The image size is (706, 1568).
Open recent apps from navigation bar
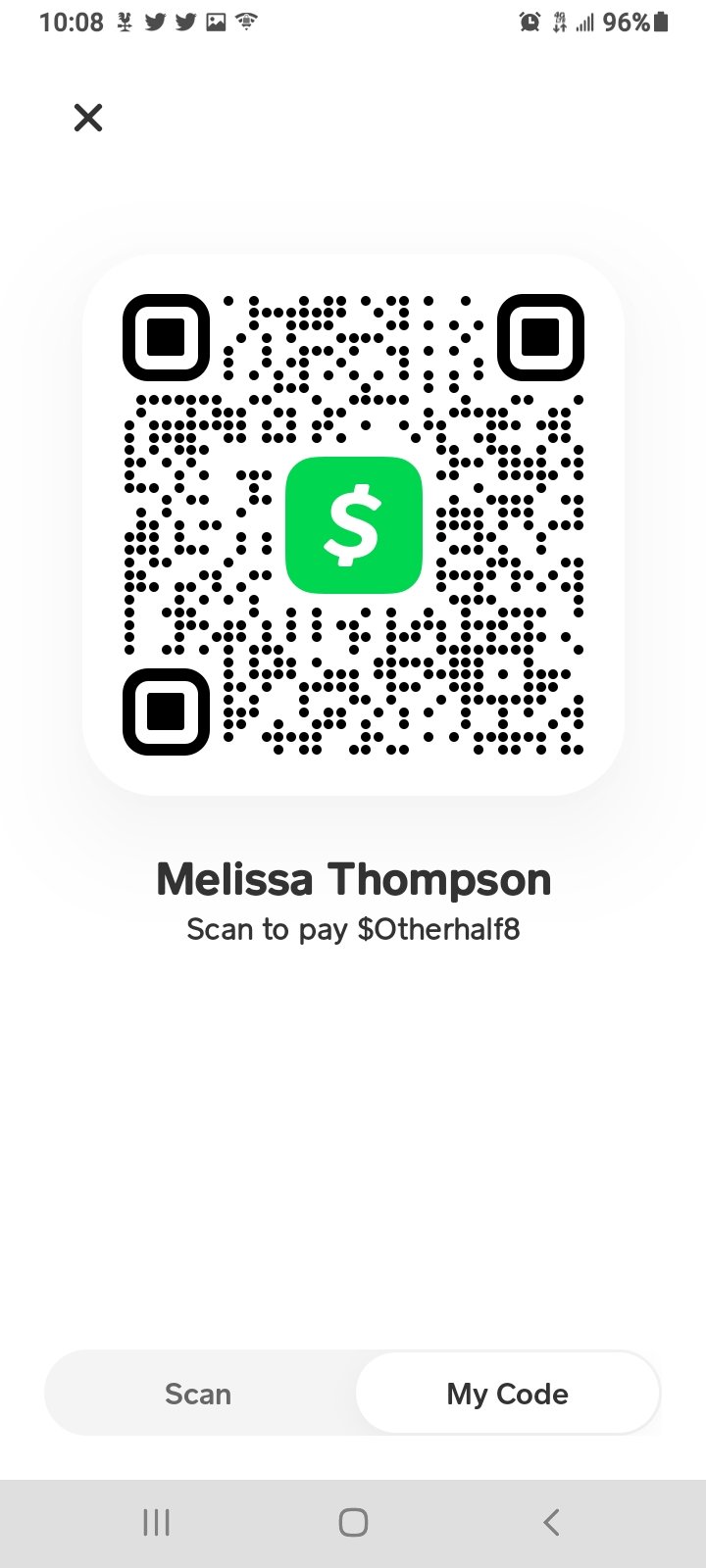[156, 1522]
